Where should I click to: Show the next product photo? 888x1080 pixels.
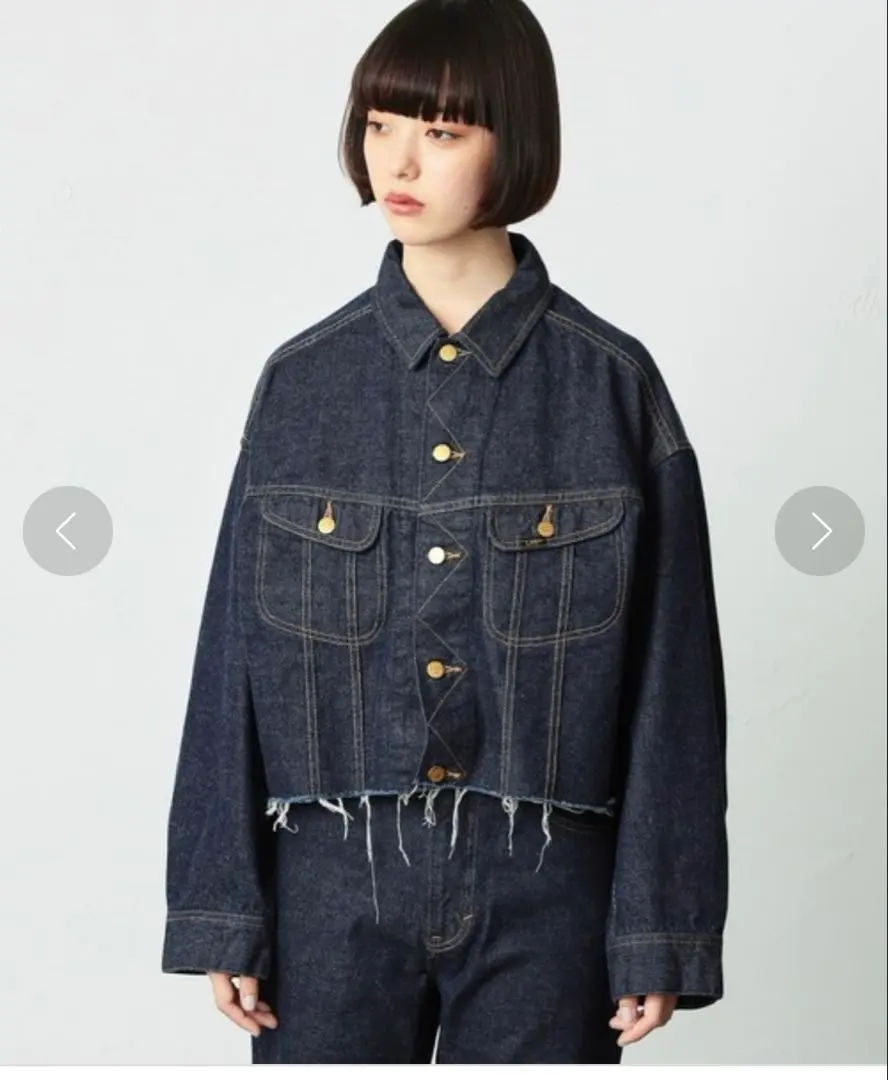(819, 531)
